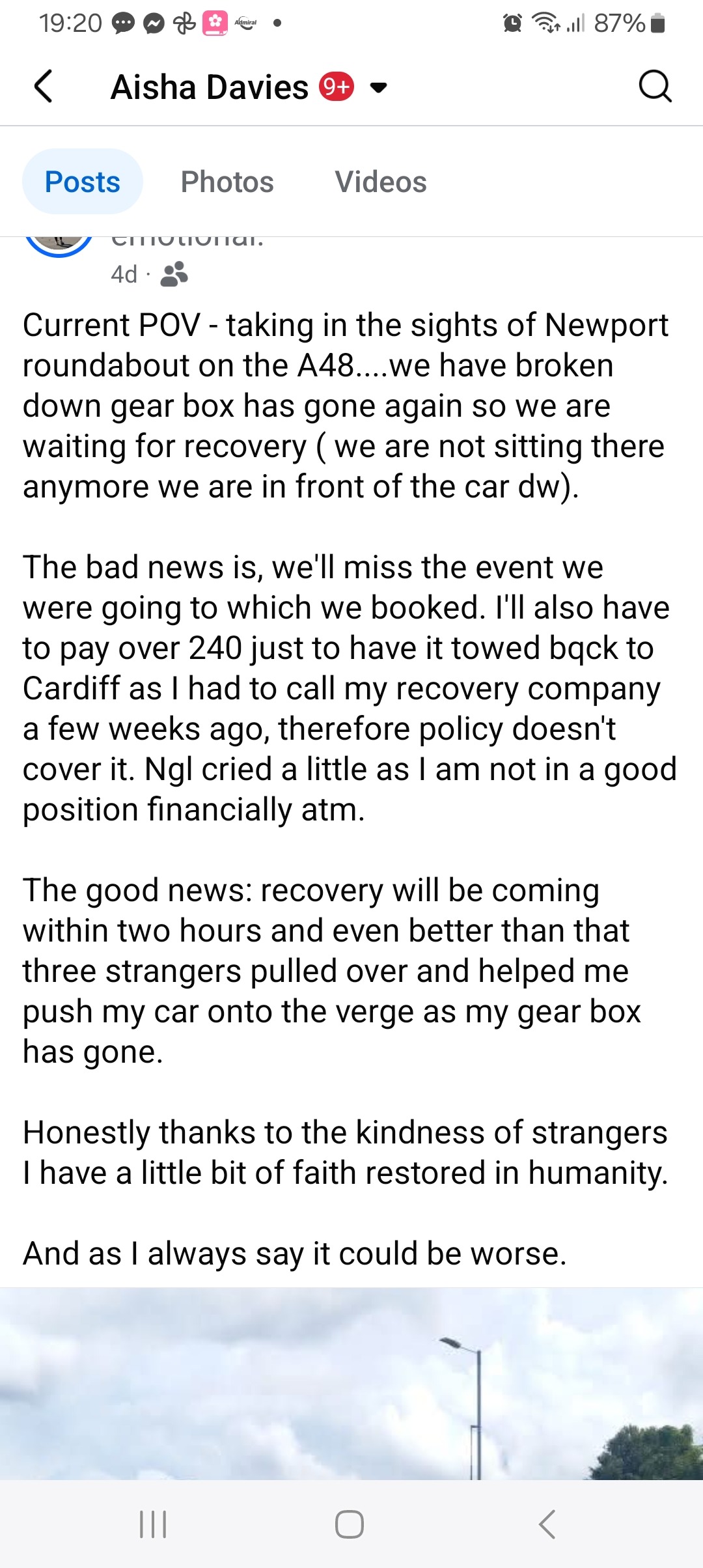The width and height of the screenshot is (703, 1568).
Task: Expand the Aisha Davies dropdown arrow
Action: 378,87
